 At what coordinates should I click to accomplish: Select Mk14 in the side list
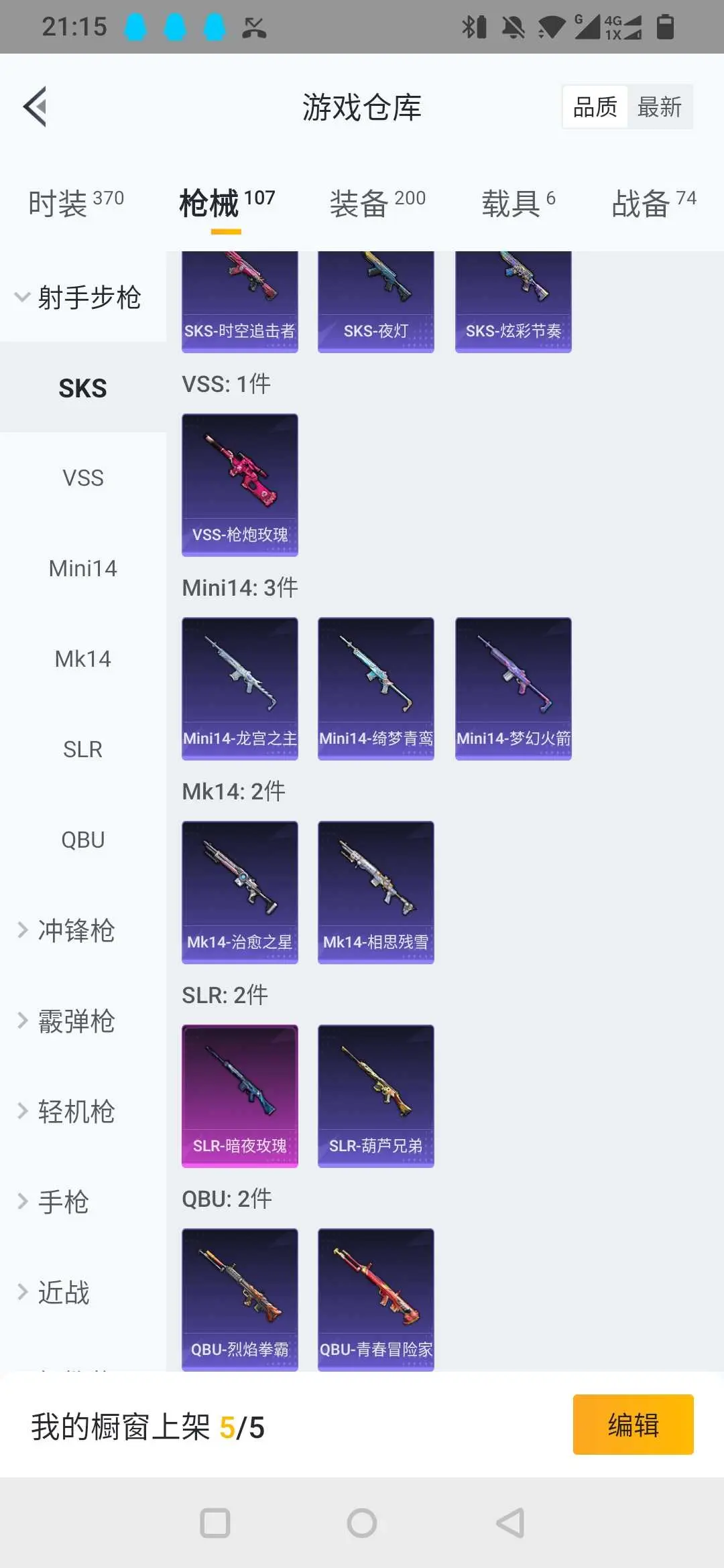[83, 659]
